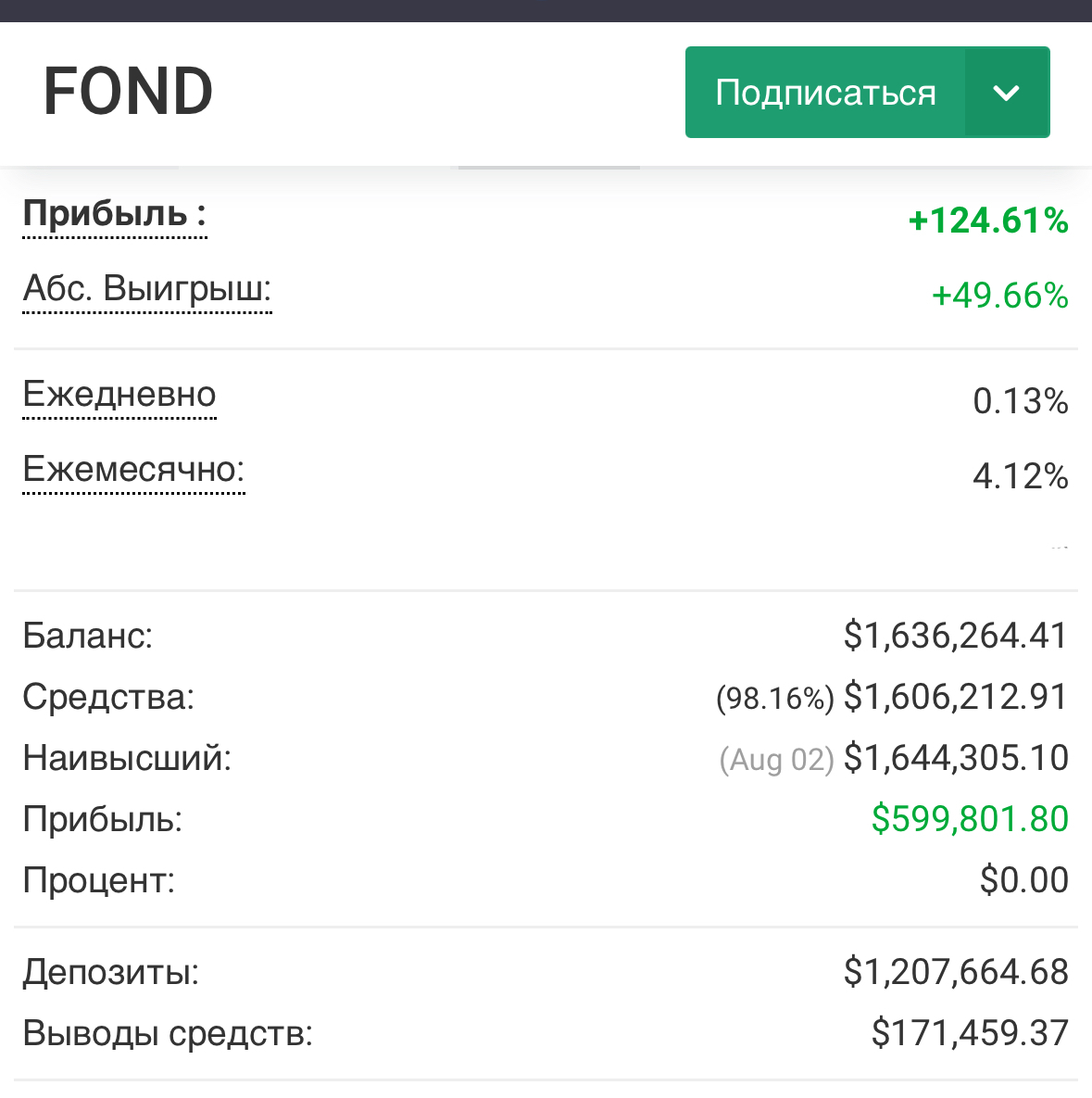
Task: Expand the dropdown arrow beside Подписаться
Action: point(1007,93)
